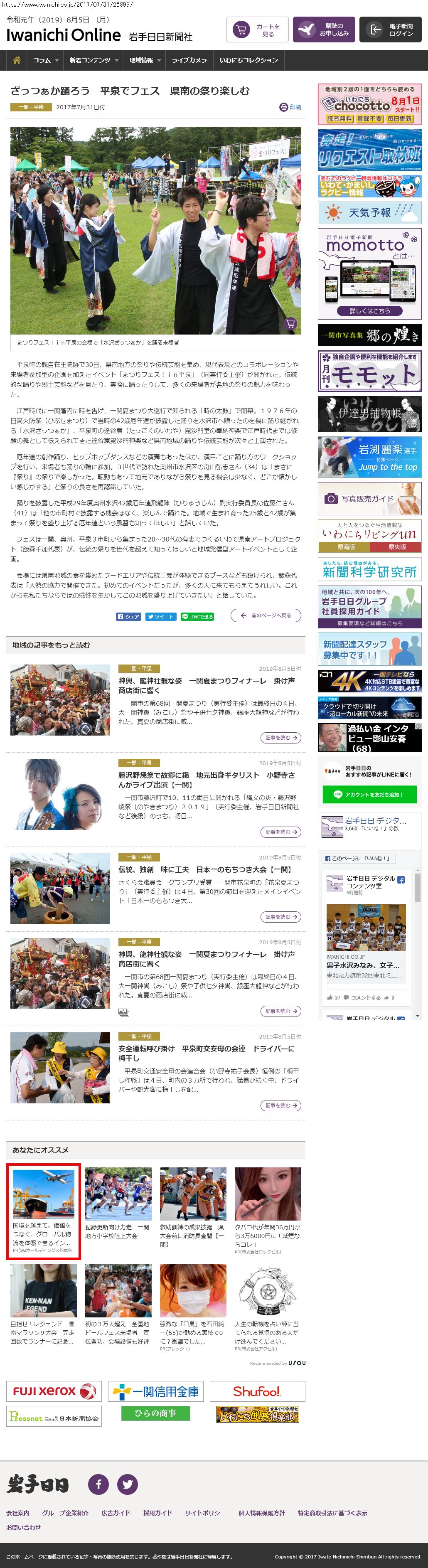Go back with 前のページへ戻る
428x1568 pixels.
tap(266, 615)
